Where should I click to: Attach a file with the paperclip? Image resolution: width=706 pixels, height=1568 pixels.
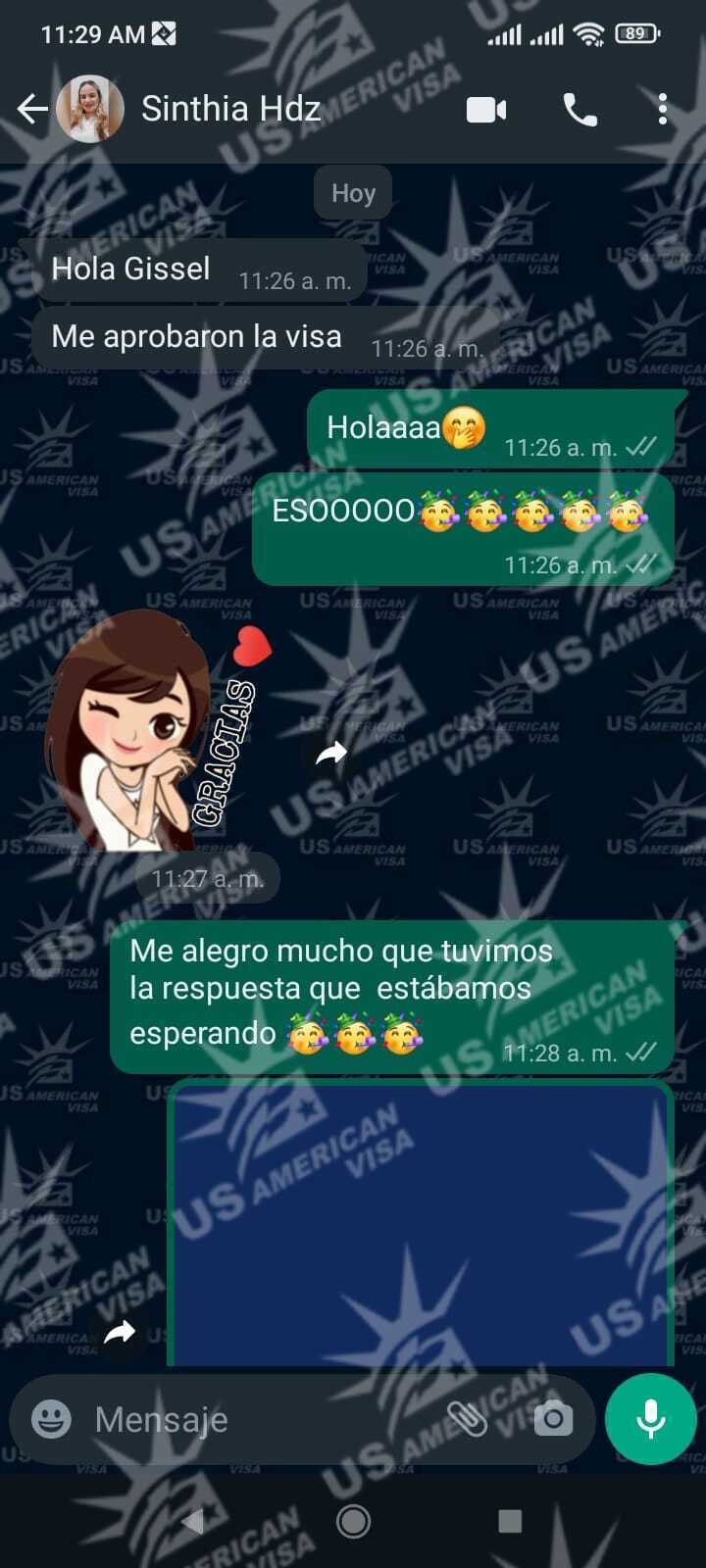point(468,1418)
